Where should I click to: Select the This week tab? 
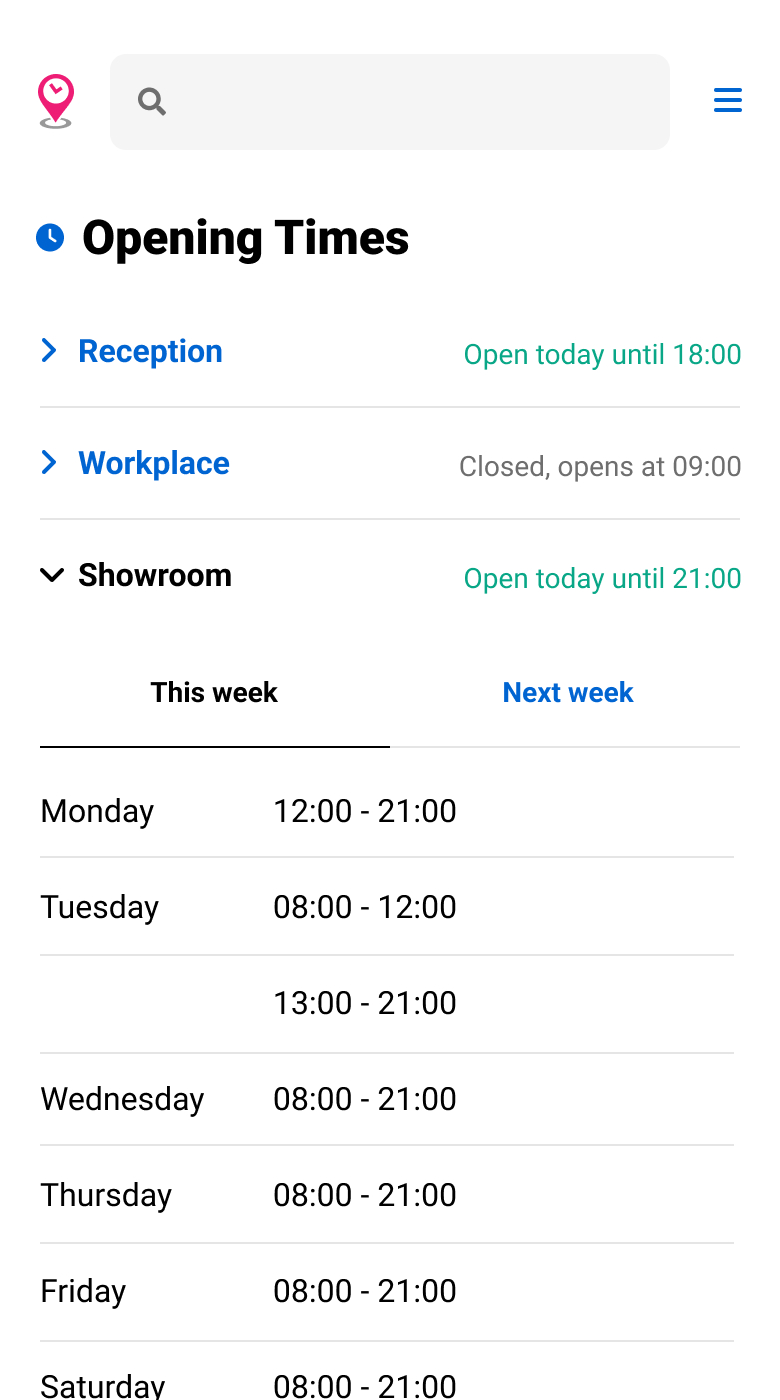214,692
